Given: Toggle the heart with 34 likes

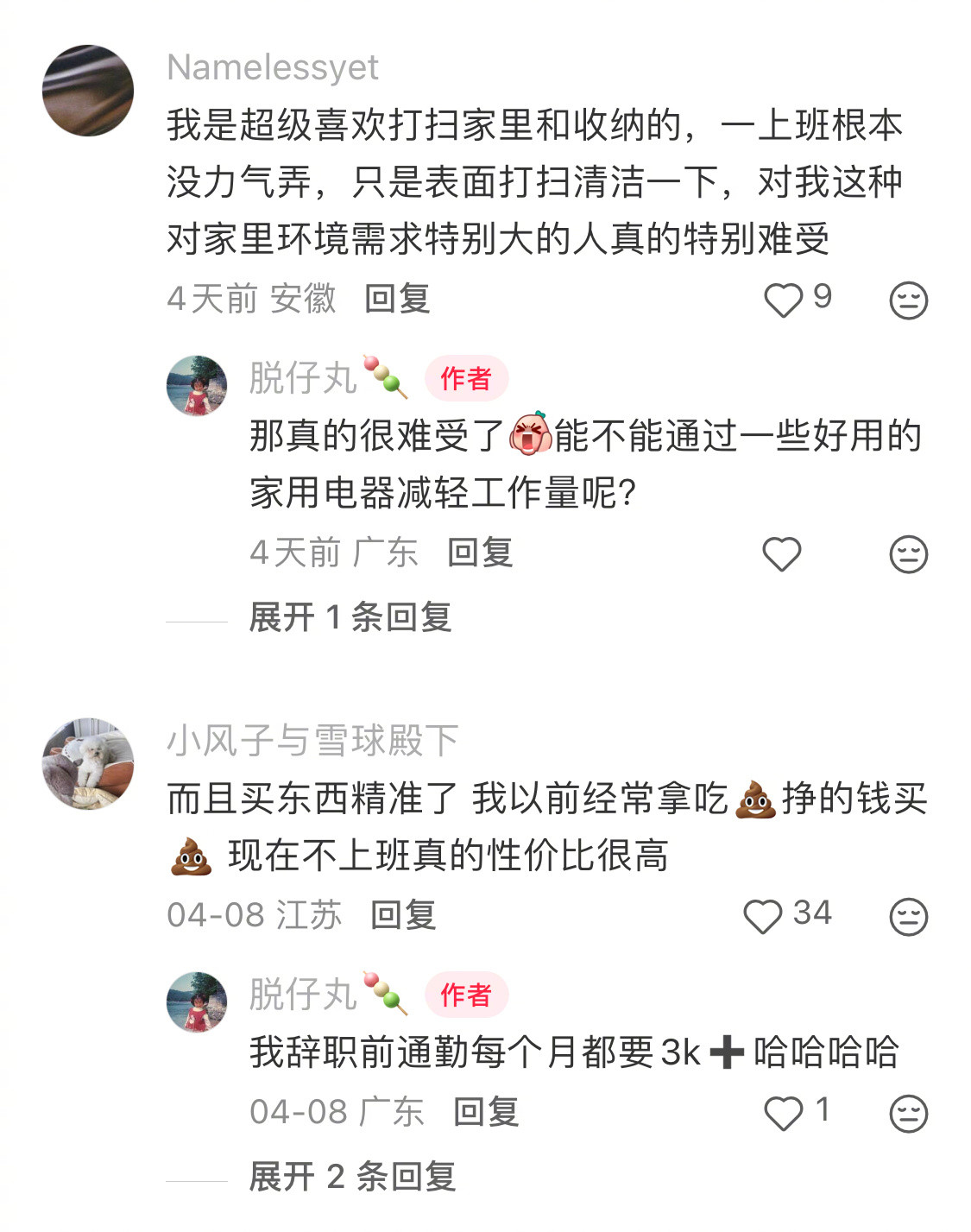Looking at the screenshot, I should [763, 914].
